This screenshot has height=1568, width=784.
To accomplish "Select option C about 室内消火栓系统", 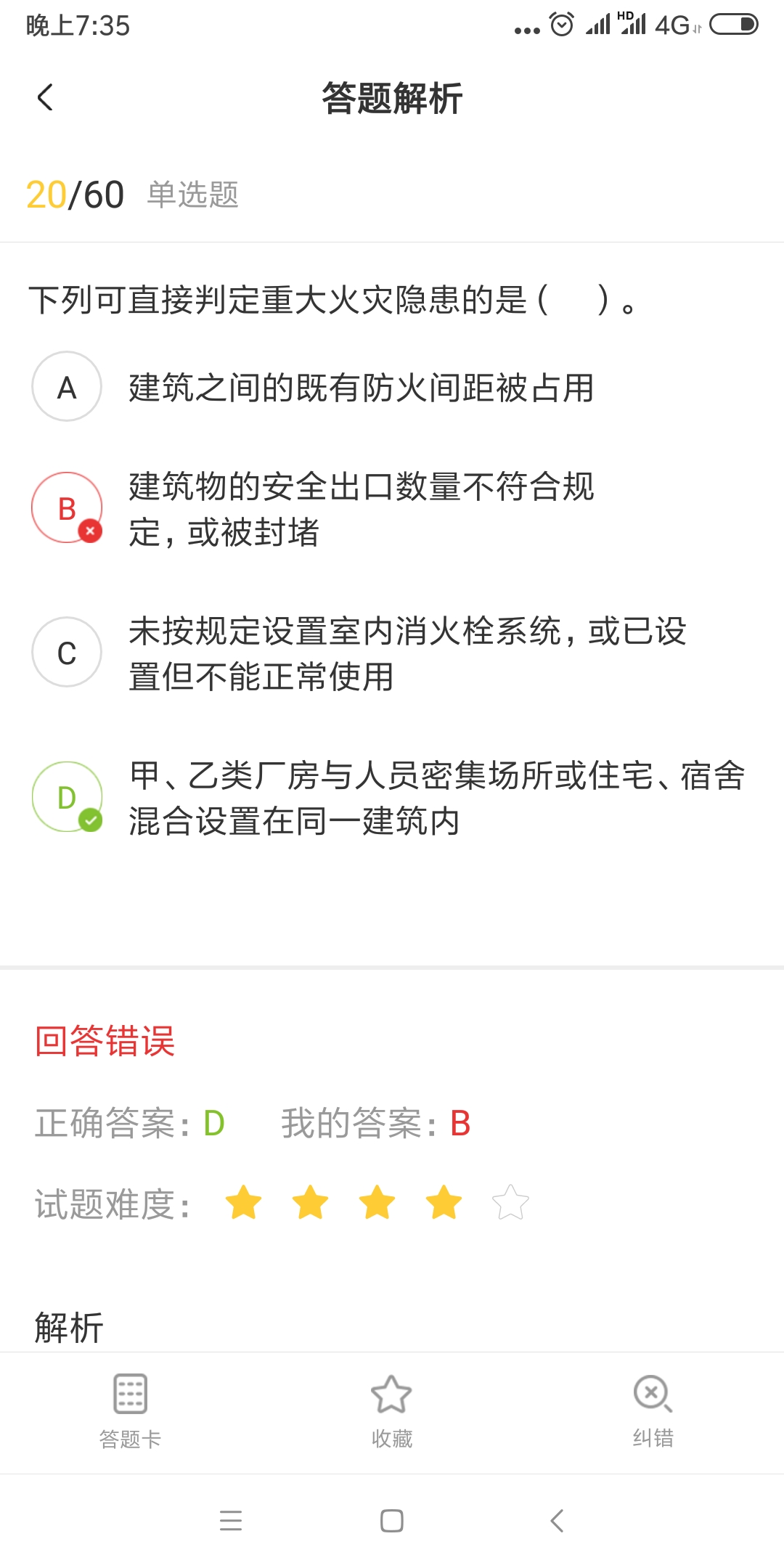I will coord(67,653).
